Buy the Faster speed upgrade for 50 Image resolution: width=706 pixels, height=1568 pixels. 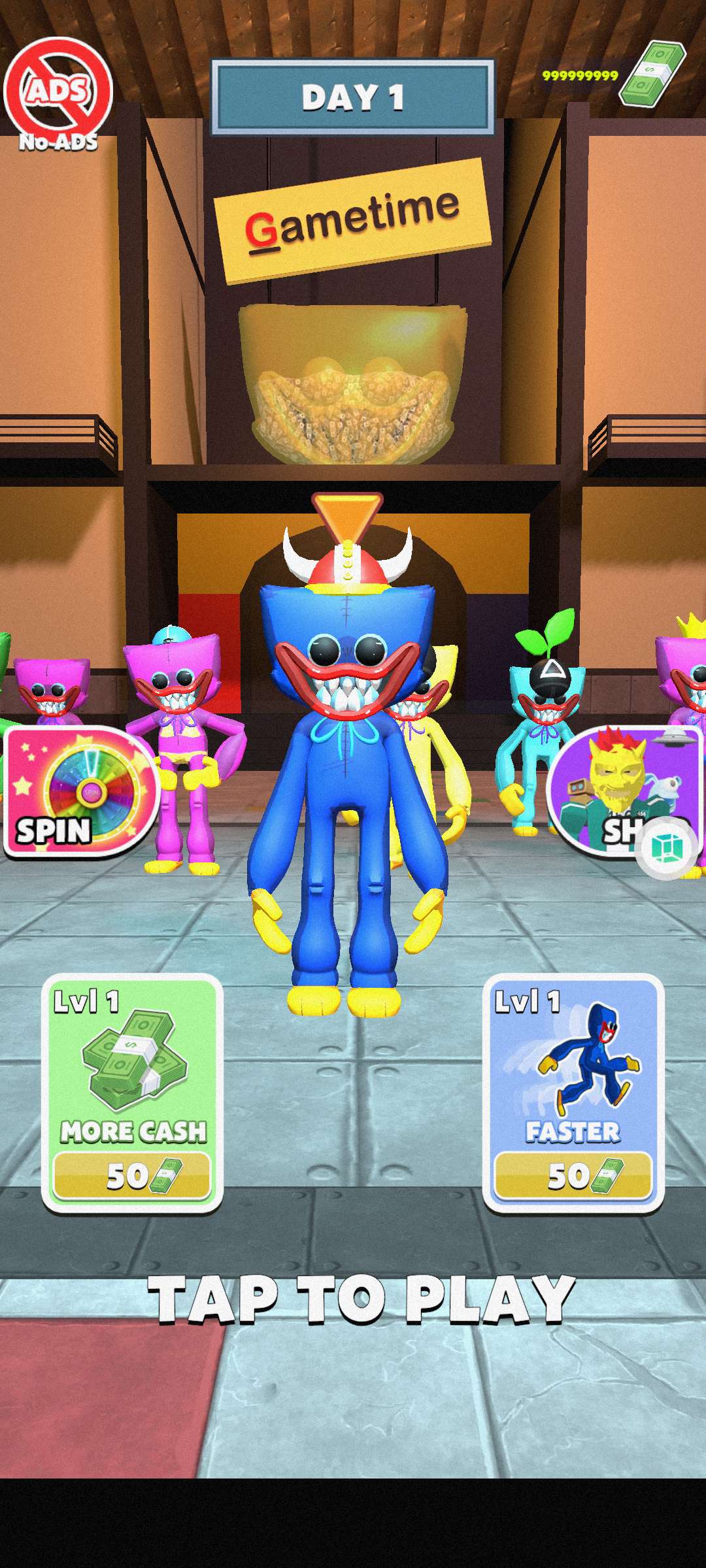point(573,1175)
